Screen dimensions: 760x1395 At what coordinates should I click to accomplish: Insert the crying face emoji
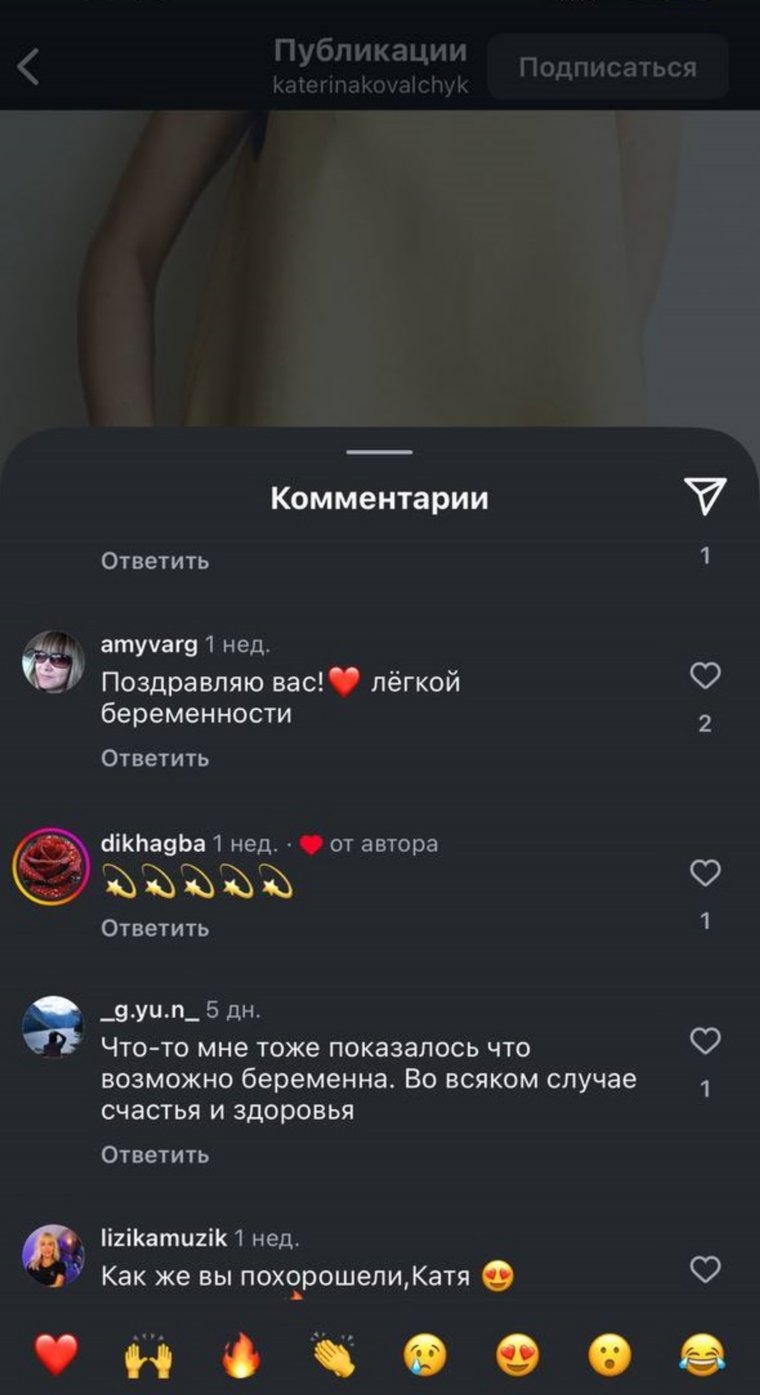click(x=425, y=1356)
